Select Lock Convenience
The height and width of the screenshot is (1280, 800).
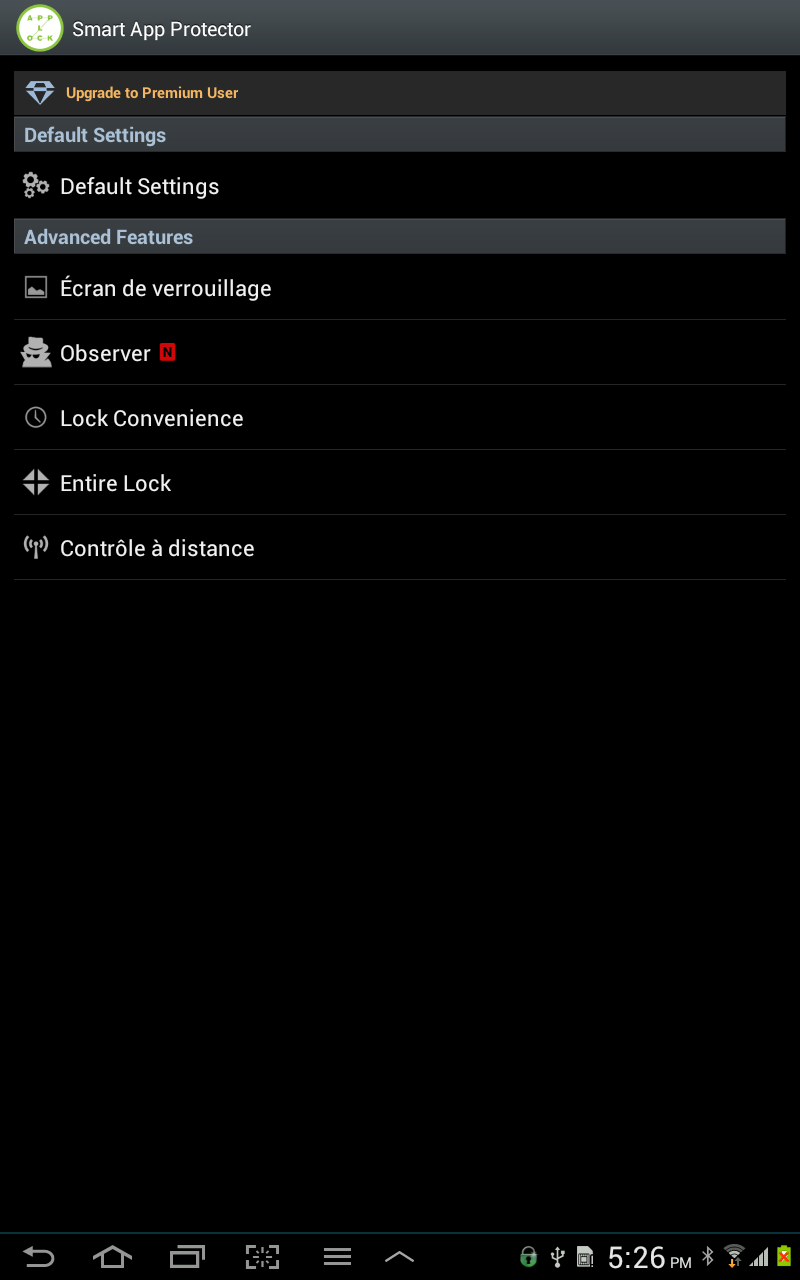(x=400, y=418)
